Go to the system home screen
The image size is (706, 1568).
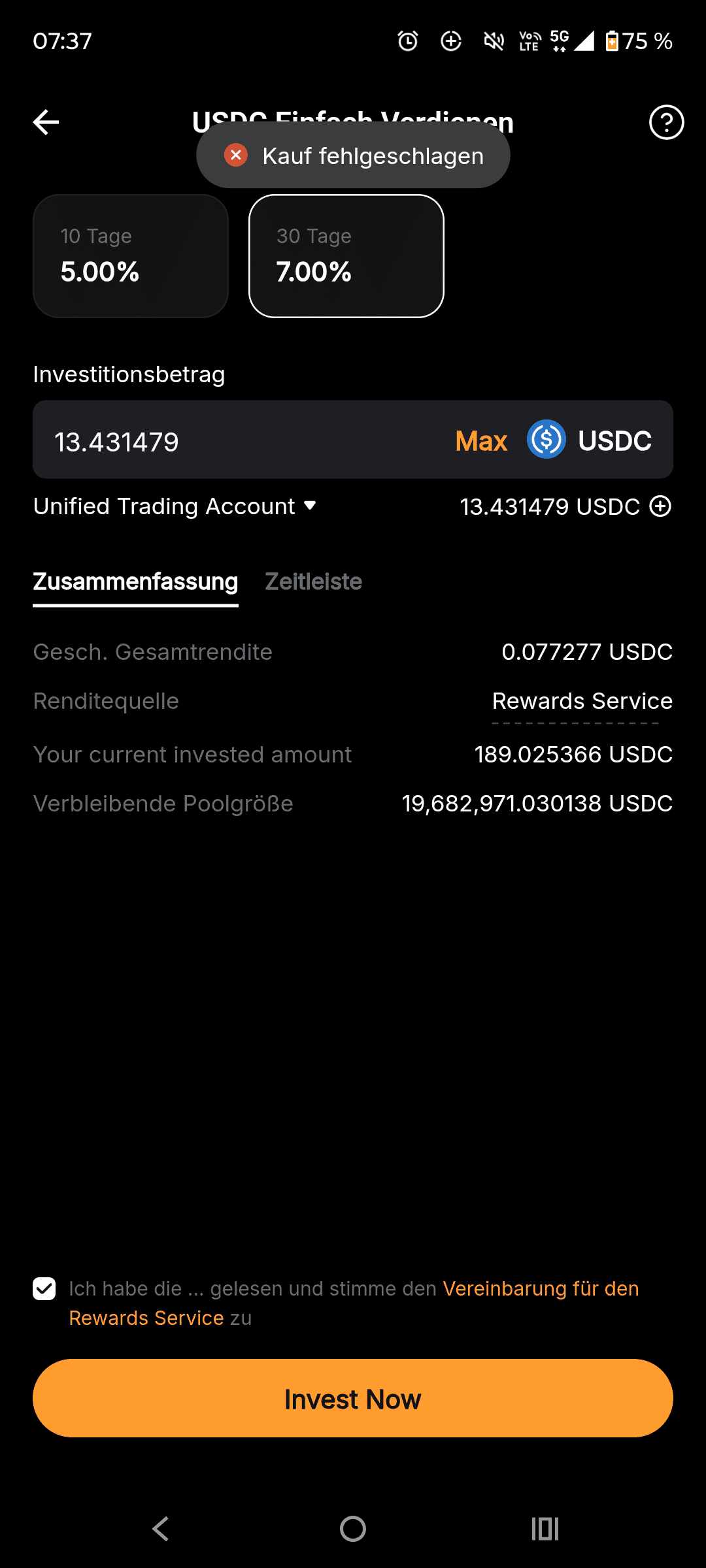click(x=353, y=1529)
